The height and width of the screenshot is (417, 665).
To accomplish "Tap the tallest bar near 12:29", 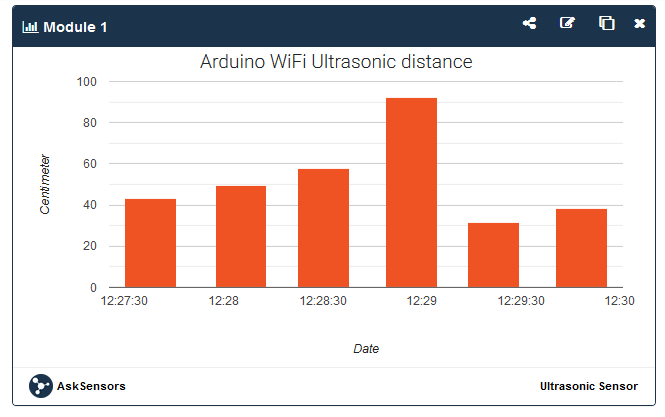I will coord(411,193).
